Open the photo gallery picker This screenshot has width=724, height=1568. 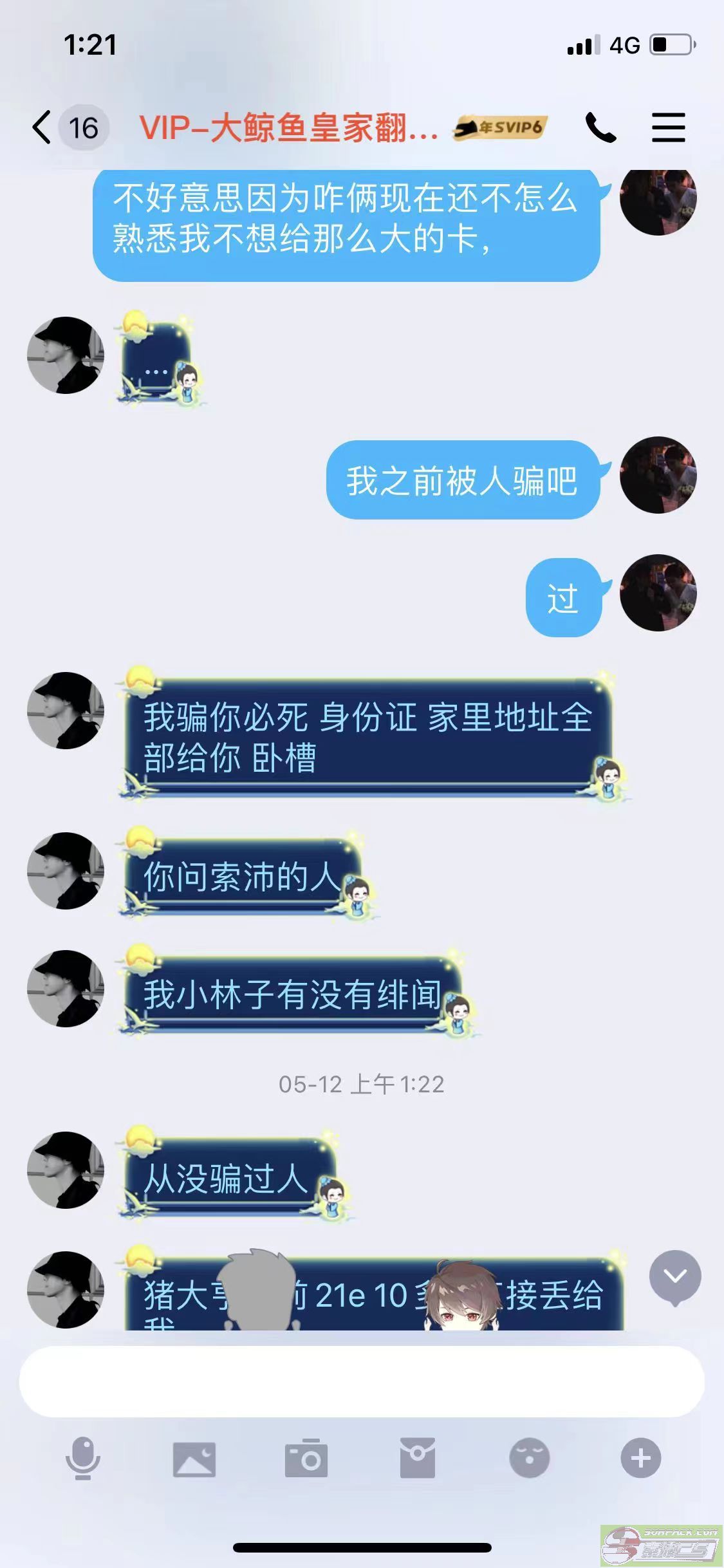[194, 1459]
